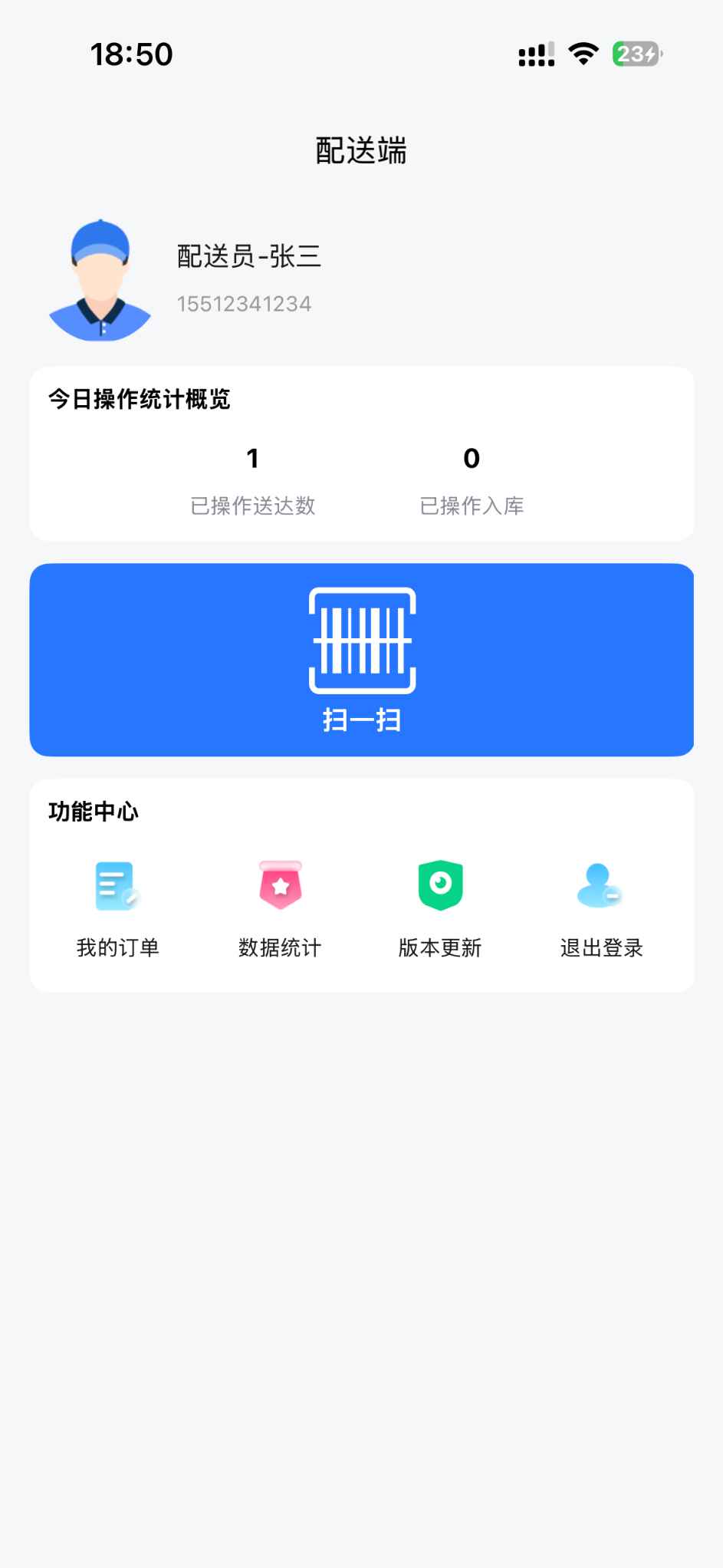
Task: Tap the Wi-Fi icon in the status bar
Action: 581,52
